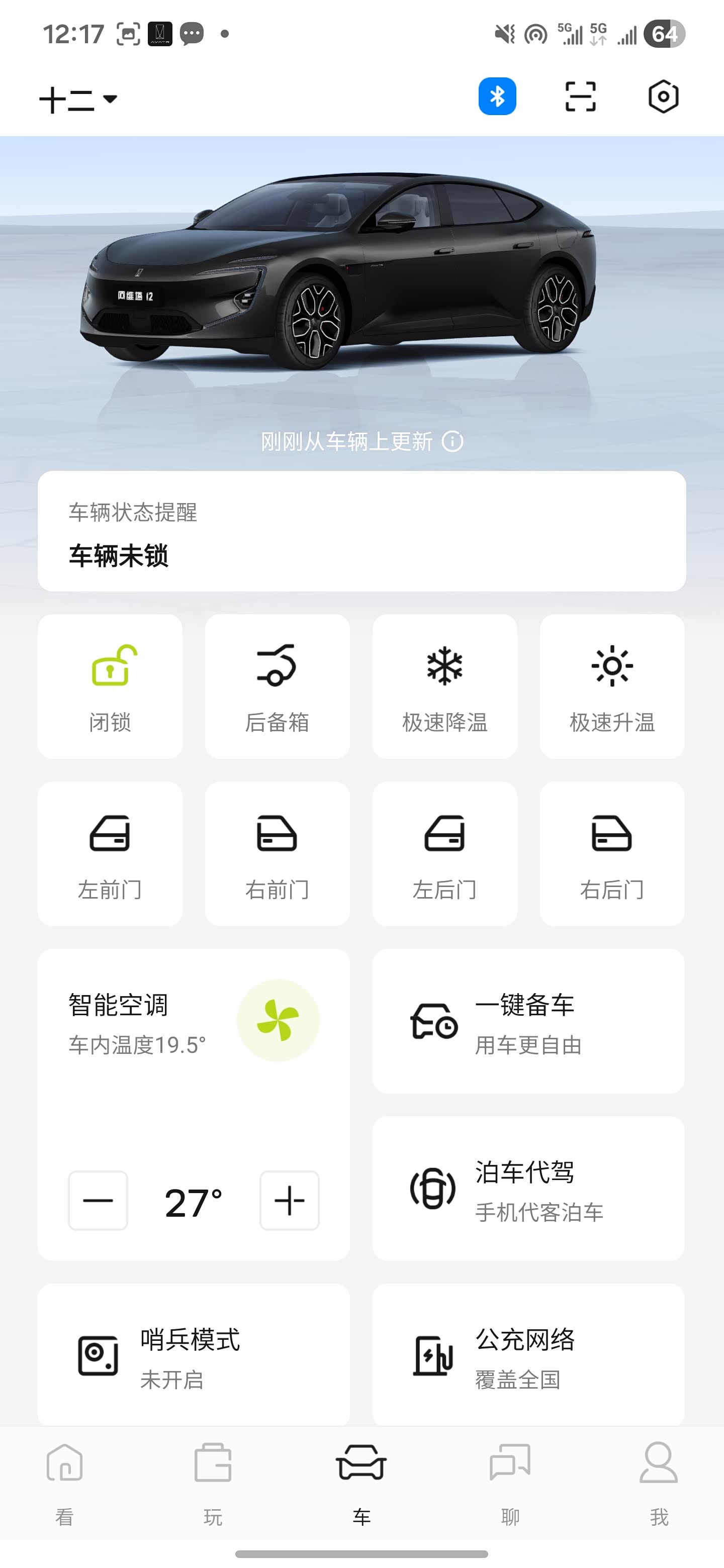This screenshot has width=724, height=1568.
Task: Toggle the smart air conditioner fan
Action: pyautogui.click(x=278, y=1020)
